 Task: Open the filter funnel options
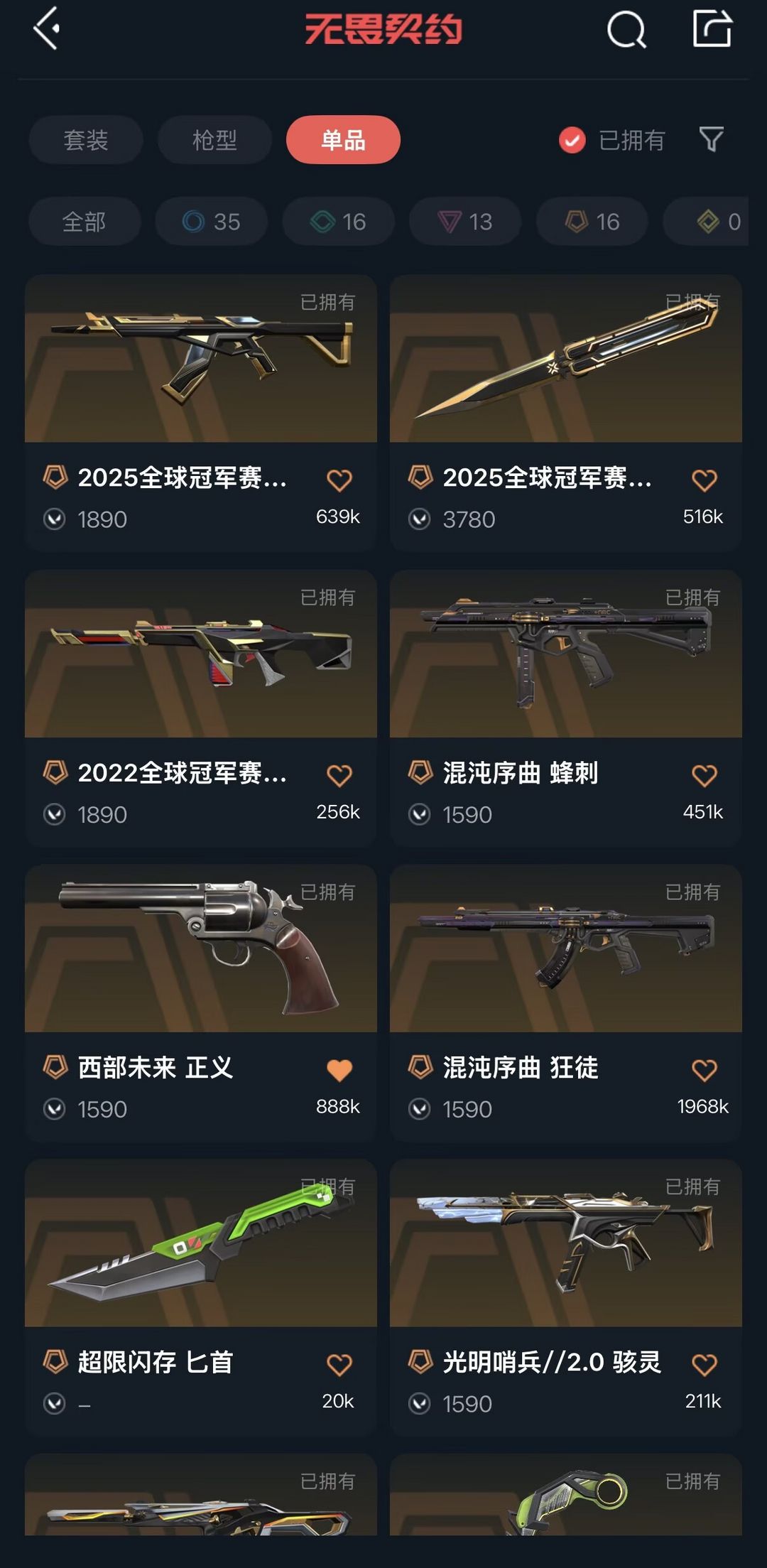tap(712, 140)
